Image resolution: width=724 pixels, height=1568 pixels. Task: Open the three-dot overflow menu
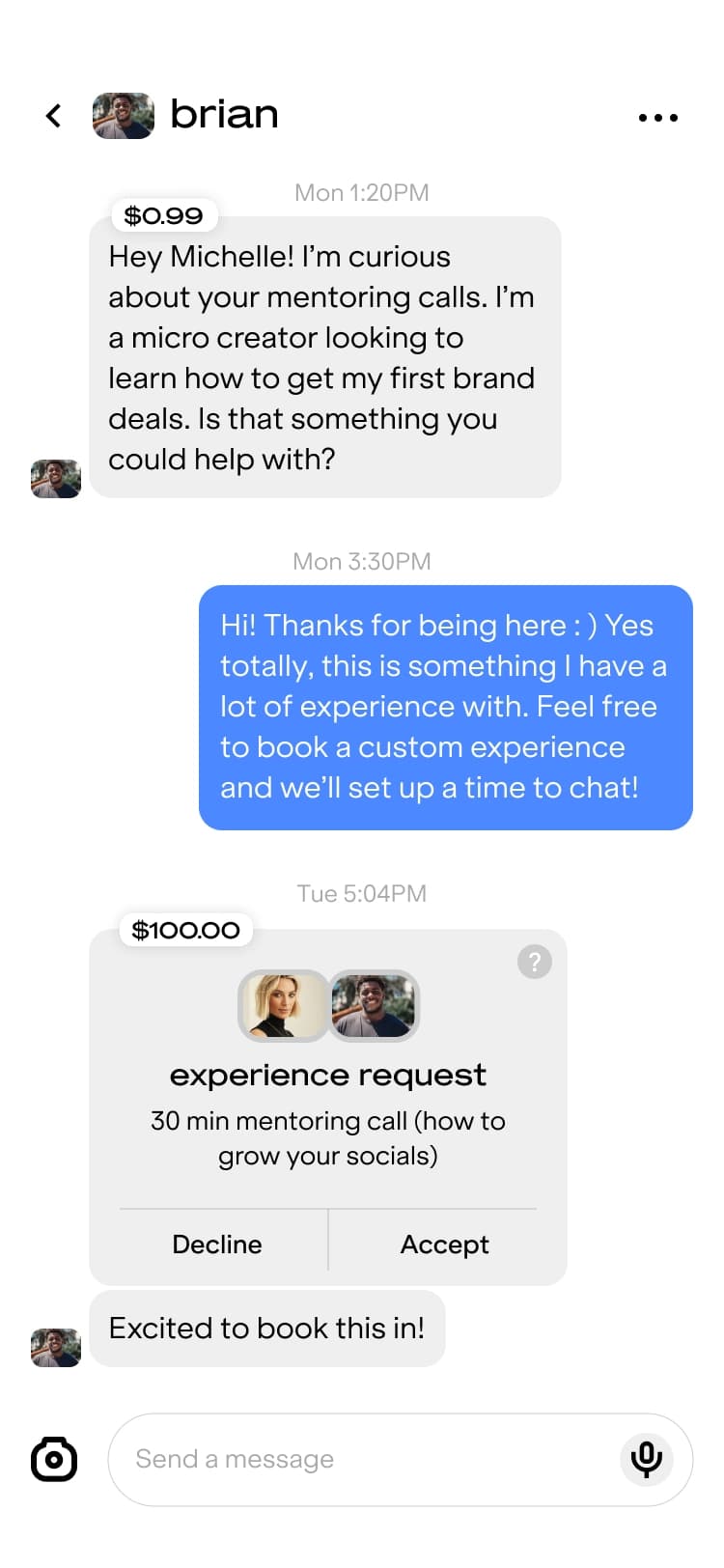658,118
